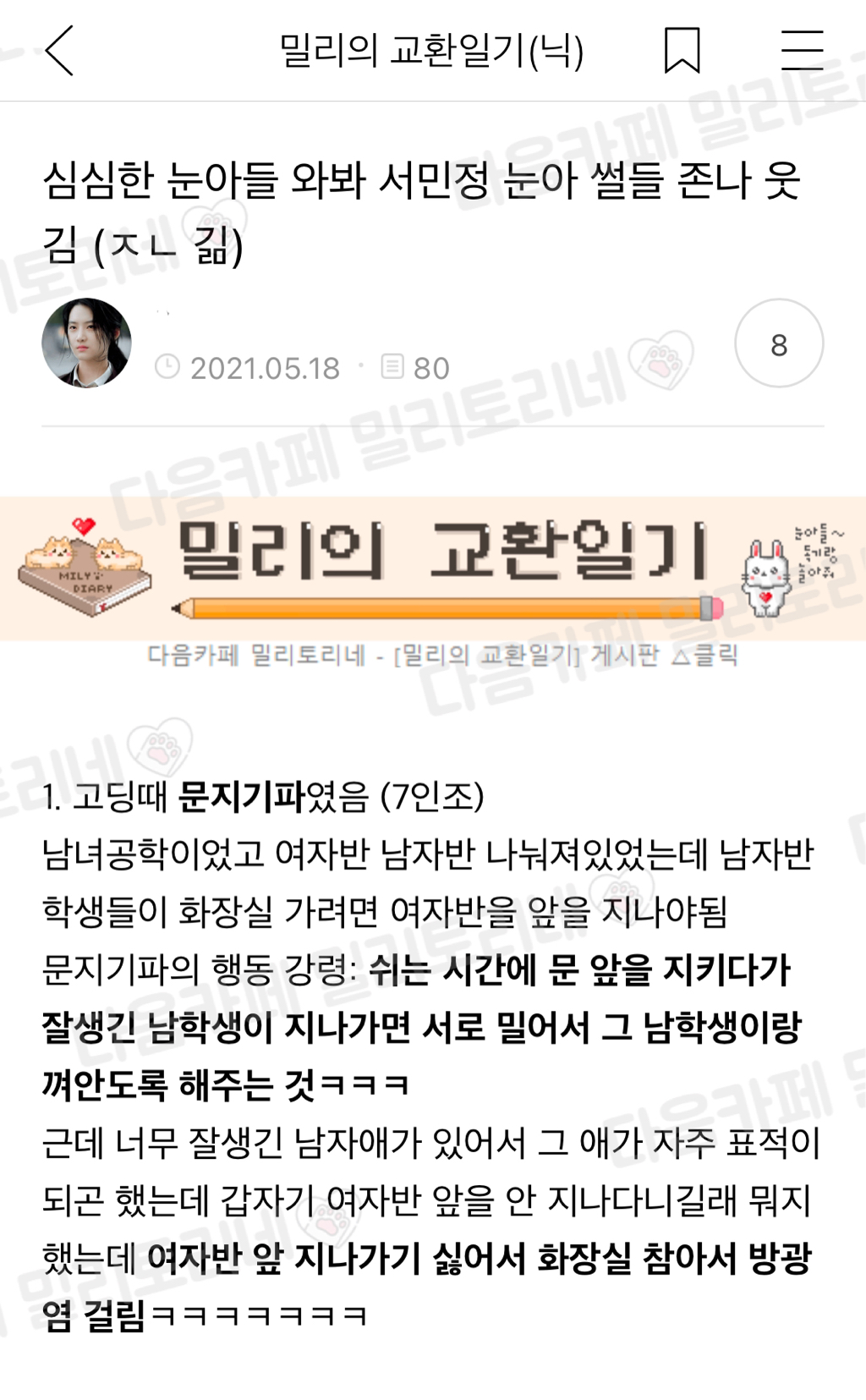Tap the 밀리의 교환일기 board banner

pyautogui.click(x=433, y=568)
